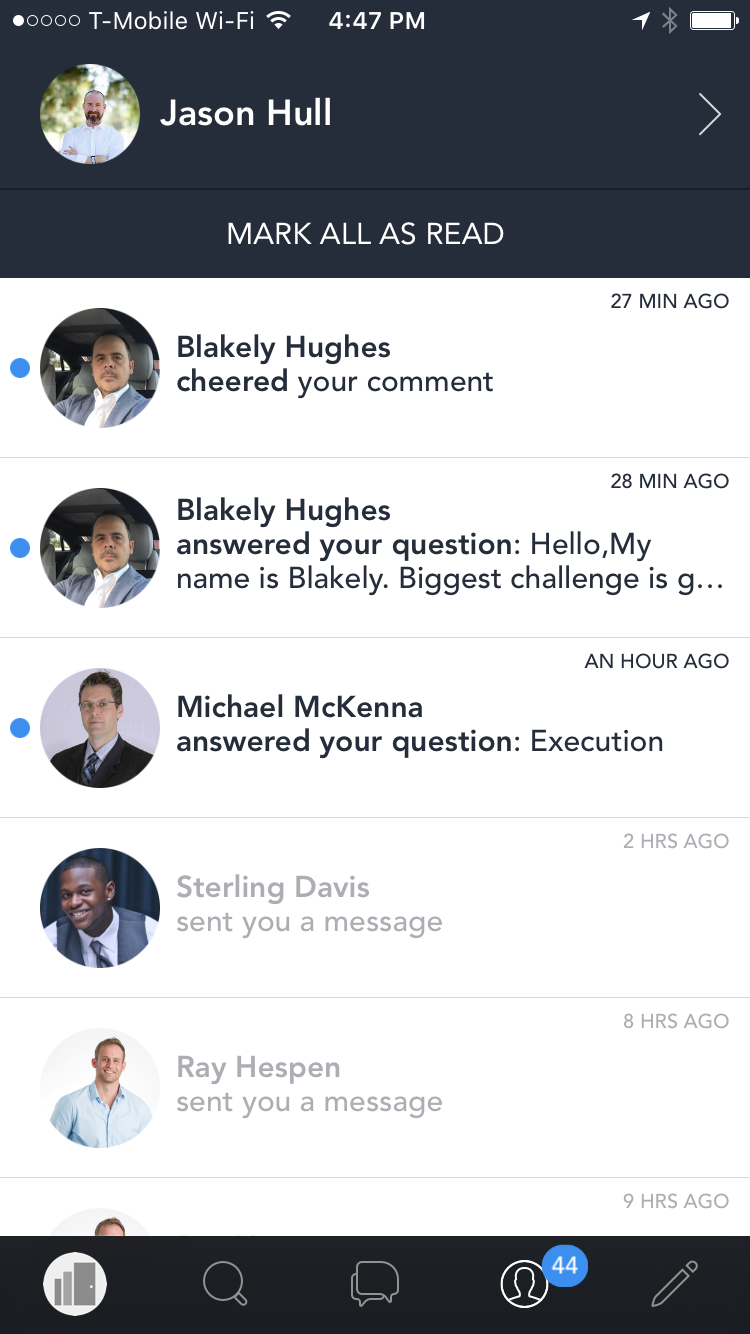Select the notifications tab with 44 badge
750x1334 pixels.
[525, 1284]
